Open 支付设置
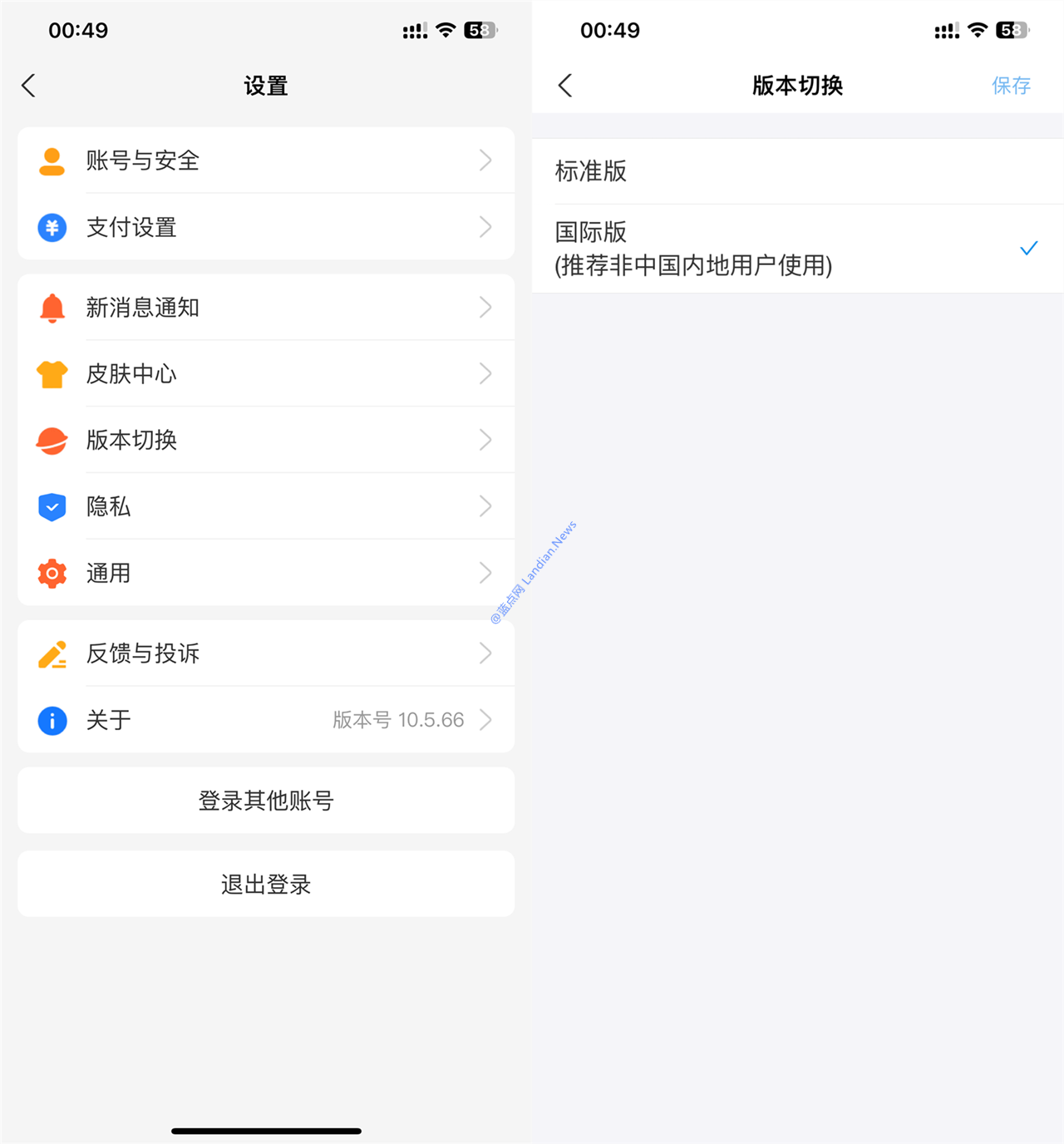This screenshot has width=1064, height=1144. [x=266, y=227]
